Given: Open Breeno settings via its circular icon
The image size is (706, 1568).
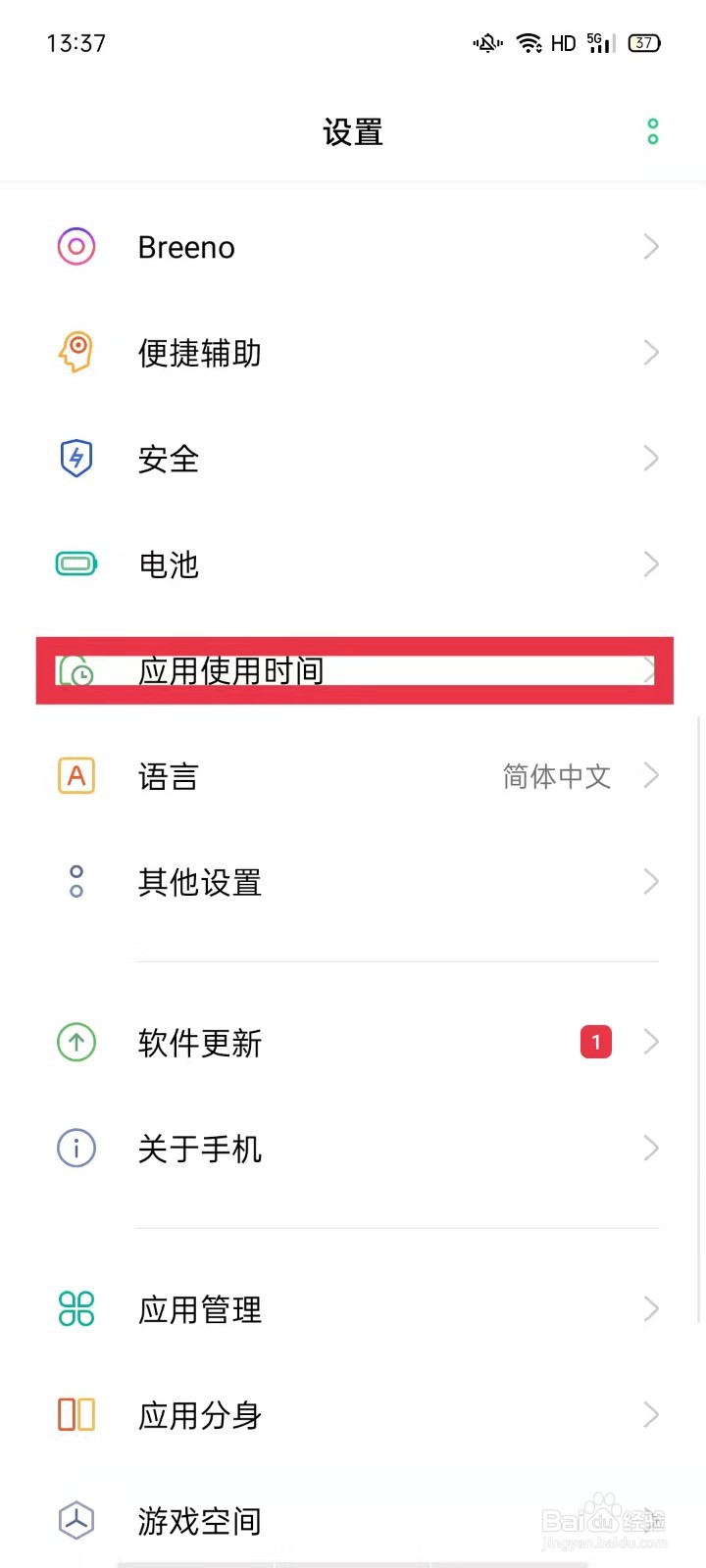Looking at the screenshot, I should [76, 247].
